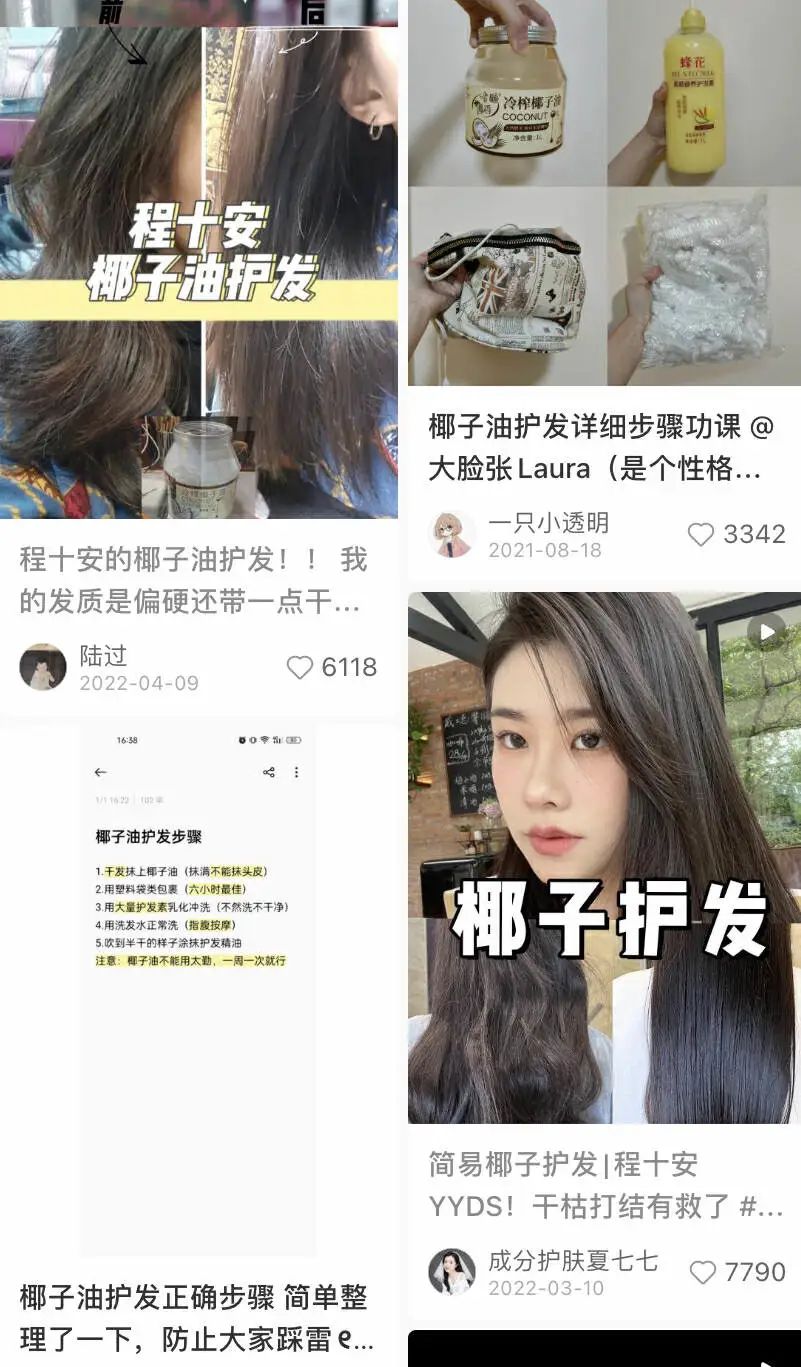The height and width of the screenshot is (1367, 801).
Task: Open the 椰子油护发步骤 notes screenshot post
Action: pyautogui.click(x=198, y=990)
